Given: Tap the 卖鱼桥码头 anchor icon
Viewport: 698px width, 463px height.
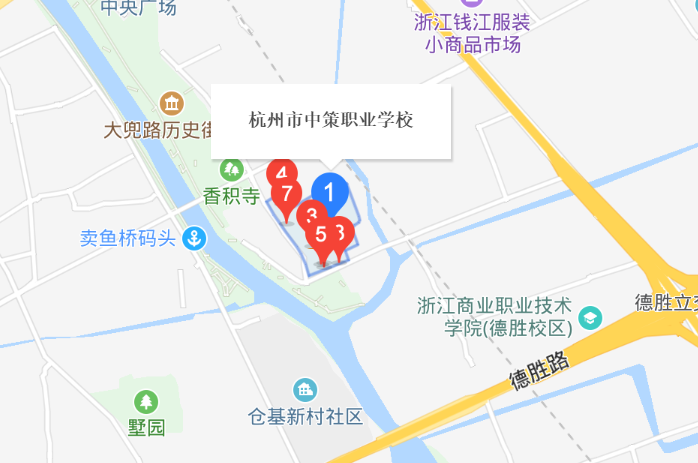Looking at the screenshot, I should click(194, 239).
